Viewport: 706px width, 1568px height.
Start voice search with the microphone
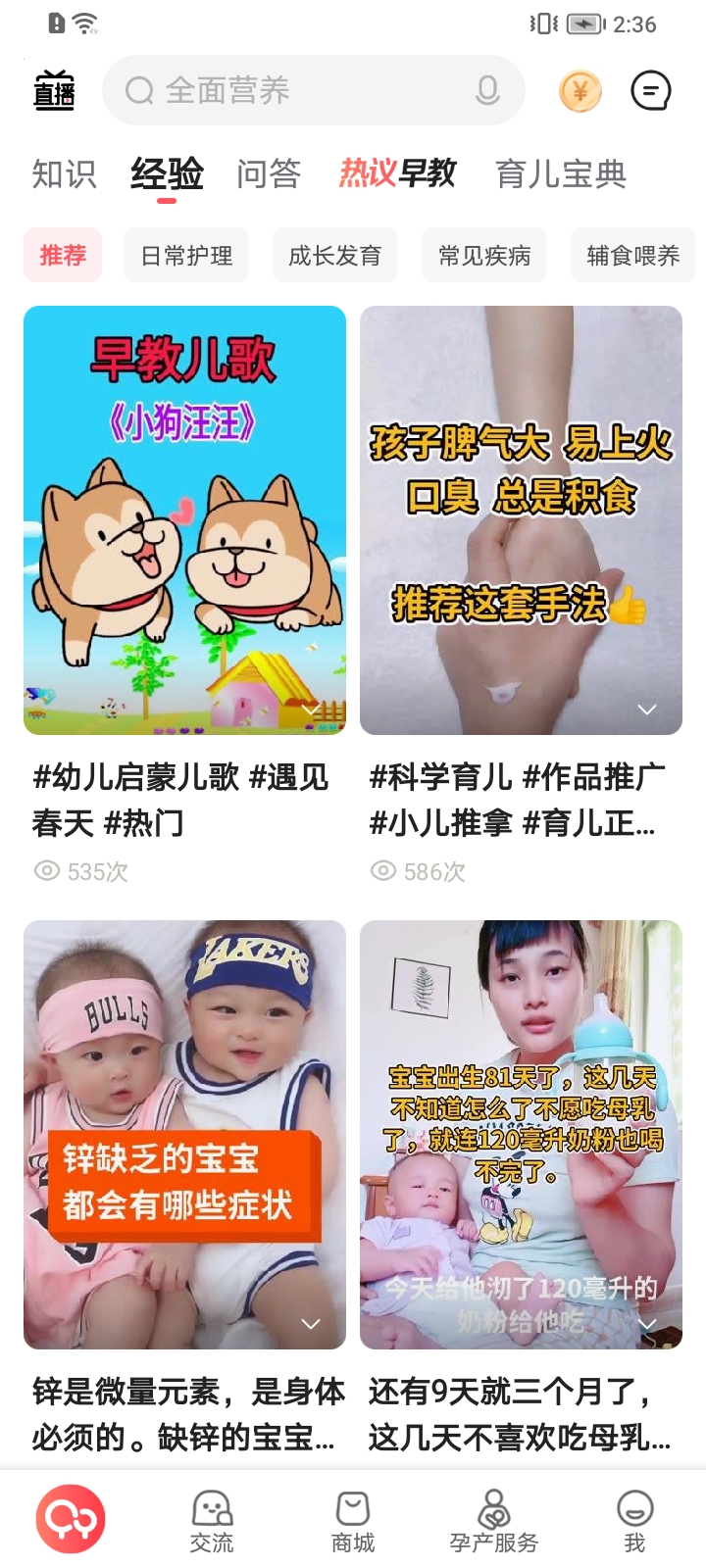[x=487, y=91]
